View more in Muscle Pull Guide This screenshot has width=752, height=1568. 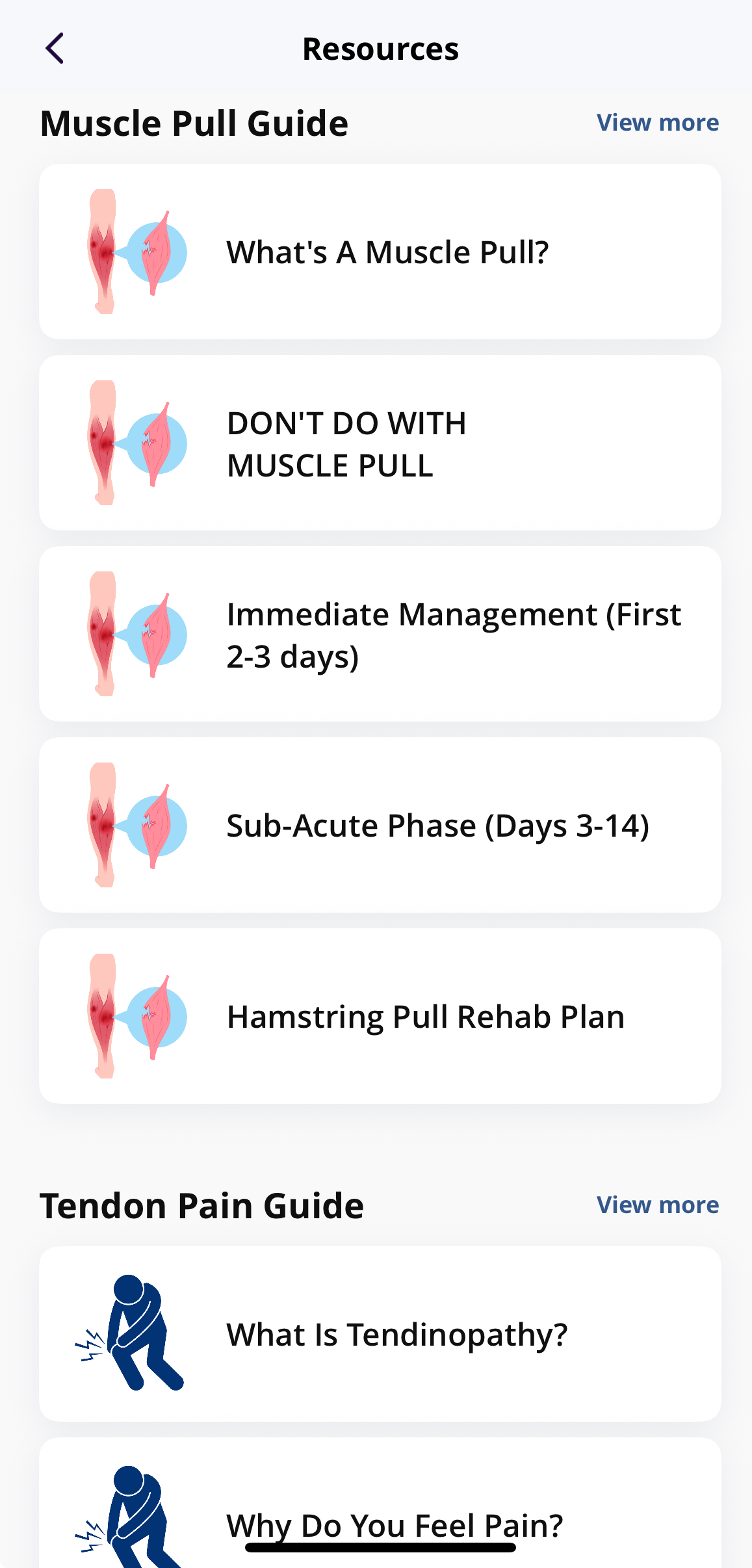(x=657, y=123)
